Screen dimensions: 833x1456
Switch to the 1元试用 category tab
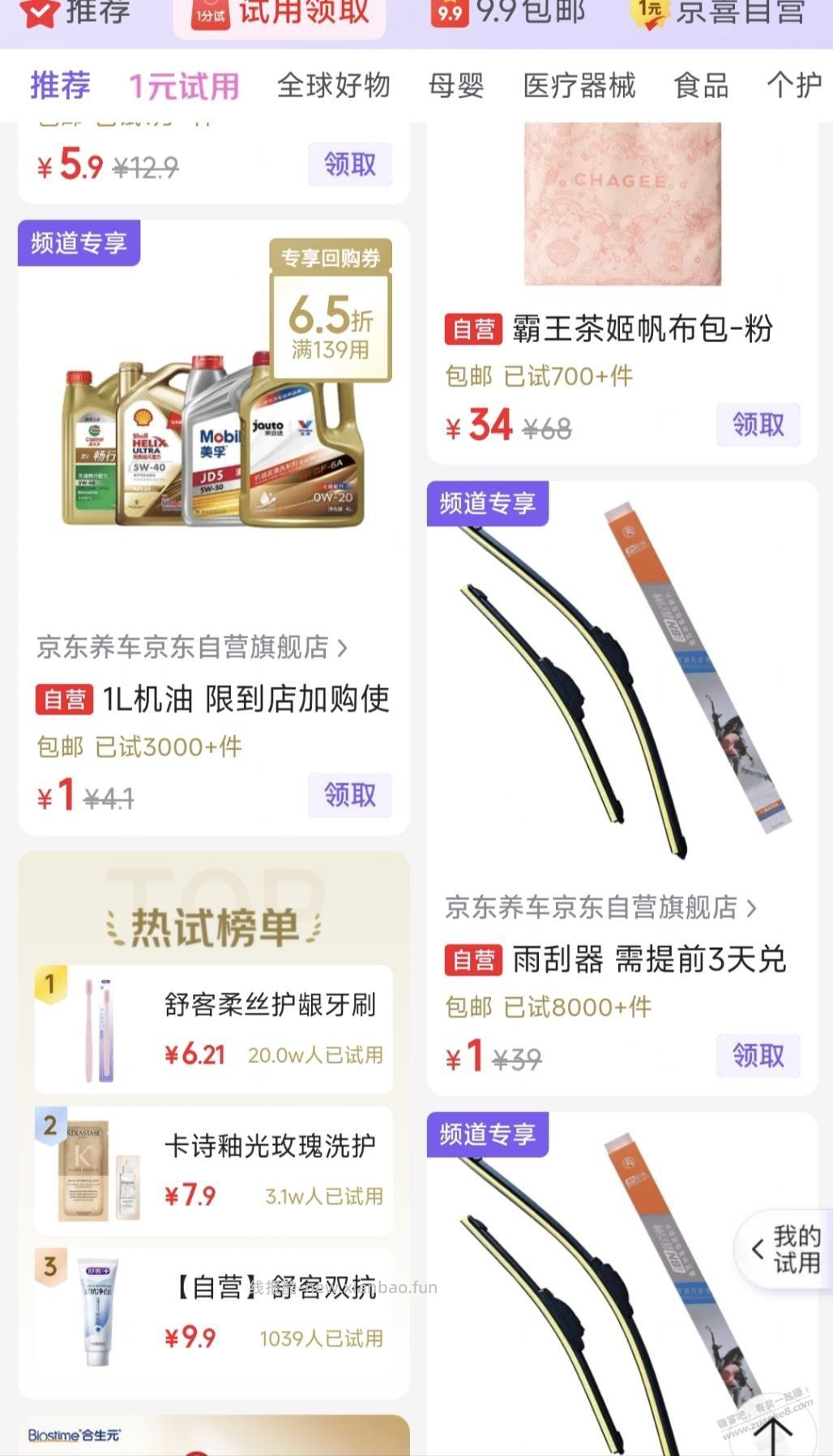point(185,86)
